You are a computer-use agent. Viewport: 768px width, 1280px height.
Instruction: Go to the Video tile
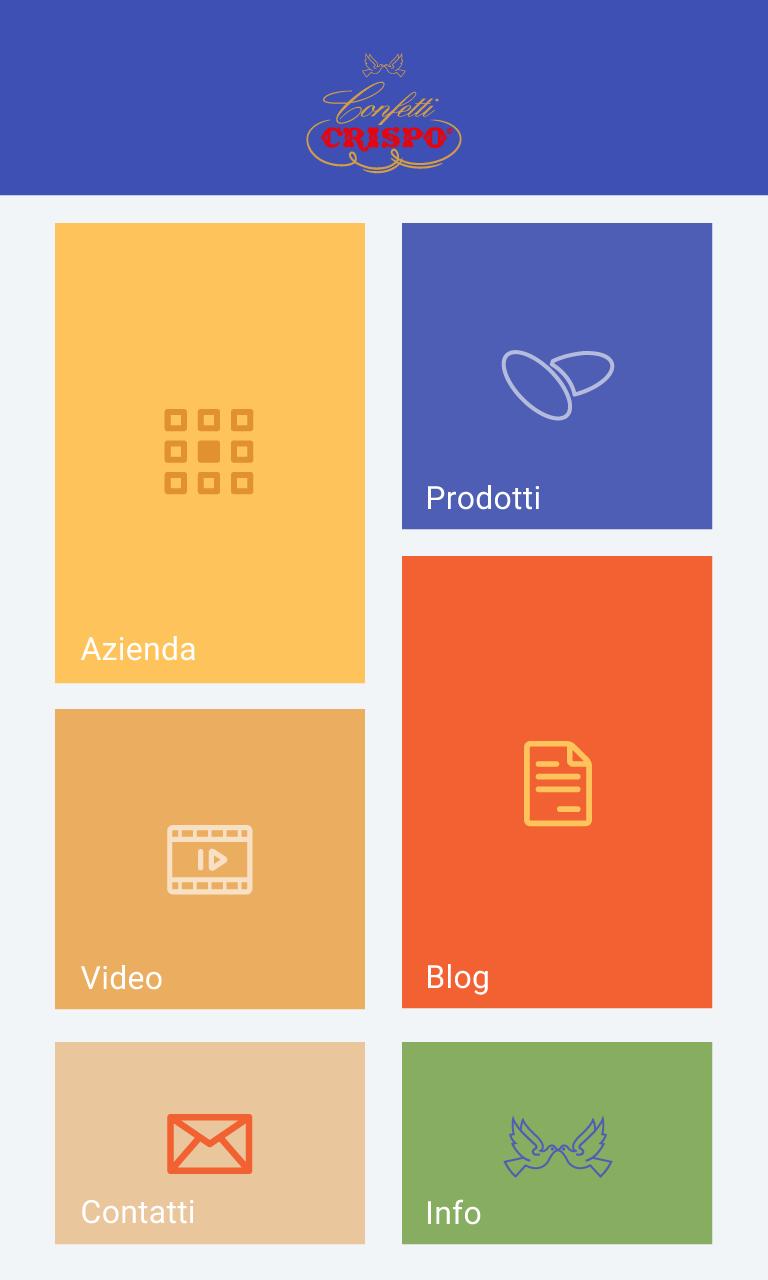210,859
